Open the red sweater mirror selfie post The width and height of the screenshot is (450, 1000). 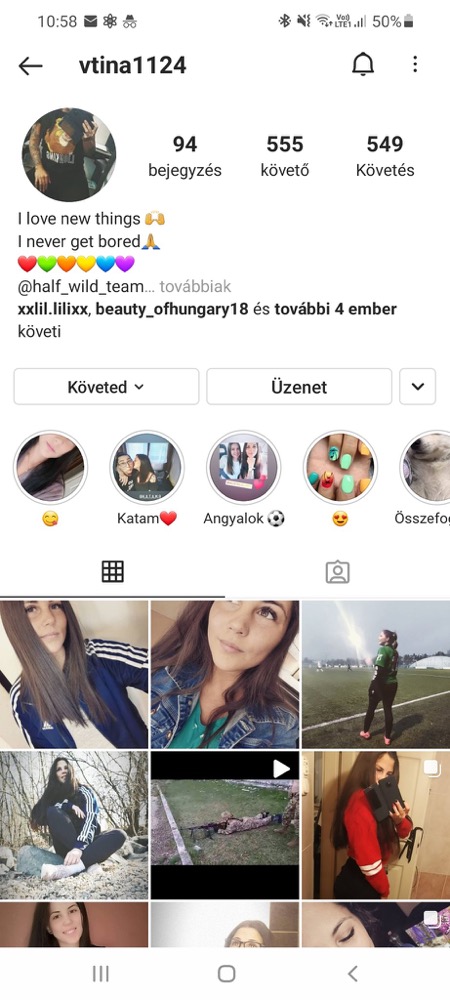[376, 825]
